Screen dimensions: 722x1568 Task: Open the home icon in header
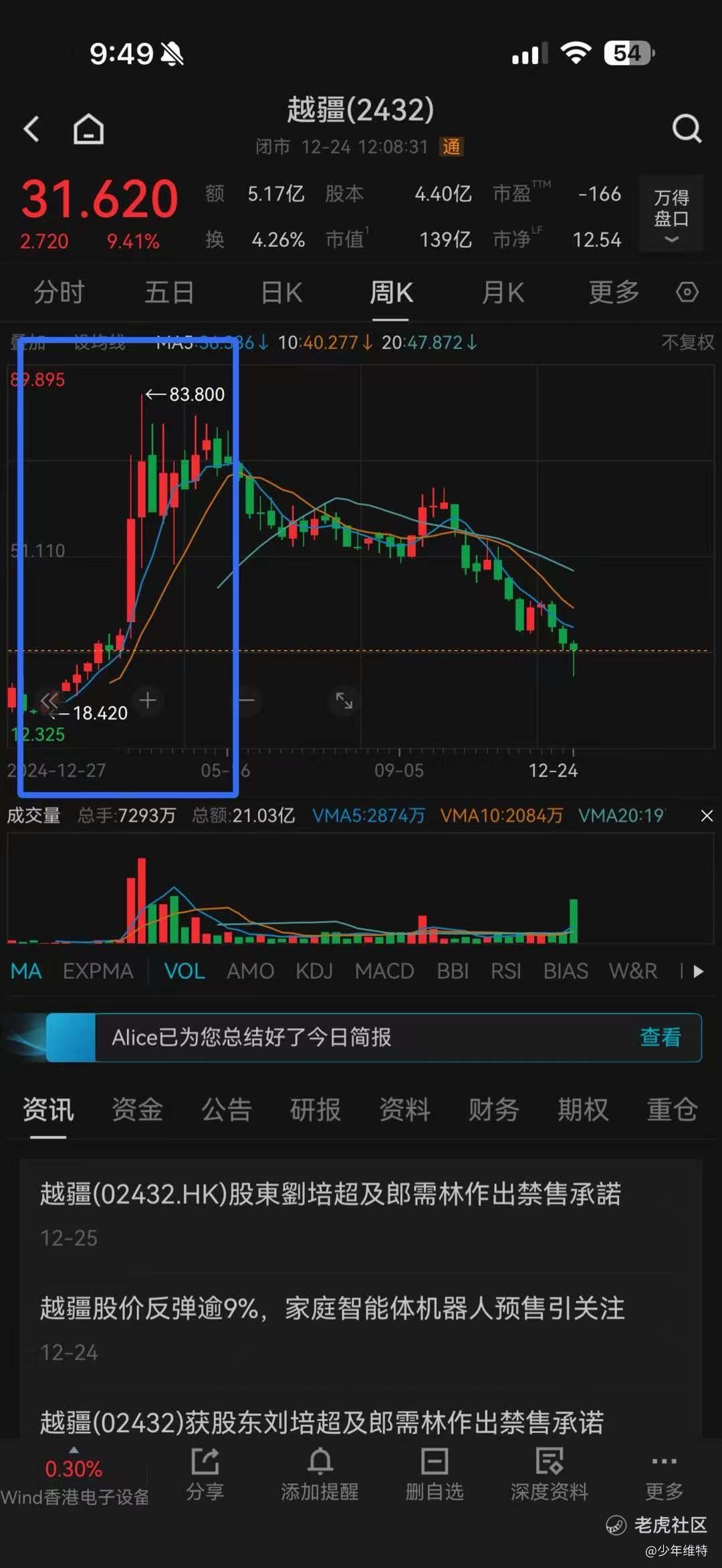point(88,128)
